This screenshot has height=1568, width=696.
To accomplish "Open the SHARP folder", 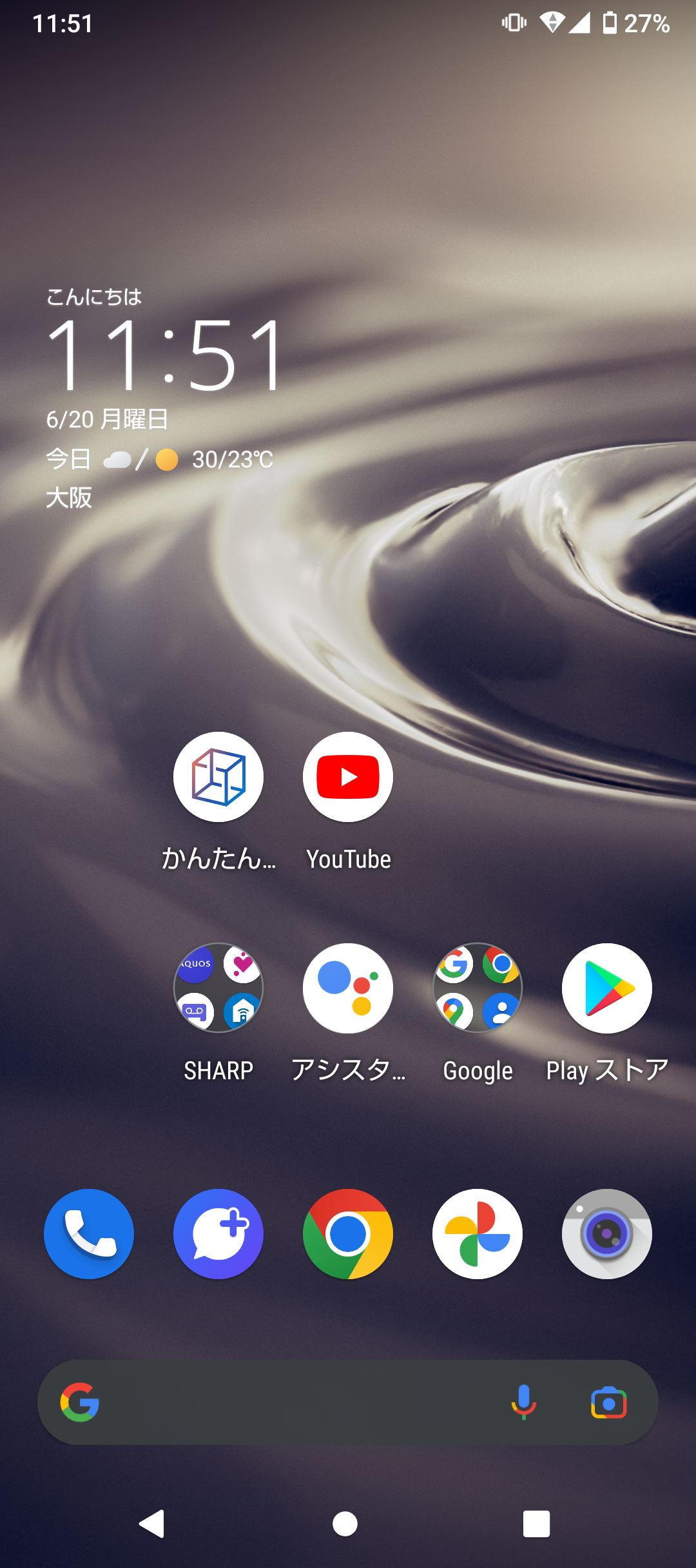I will pyautogui.click(x=218, y=988).
